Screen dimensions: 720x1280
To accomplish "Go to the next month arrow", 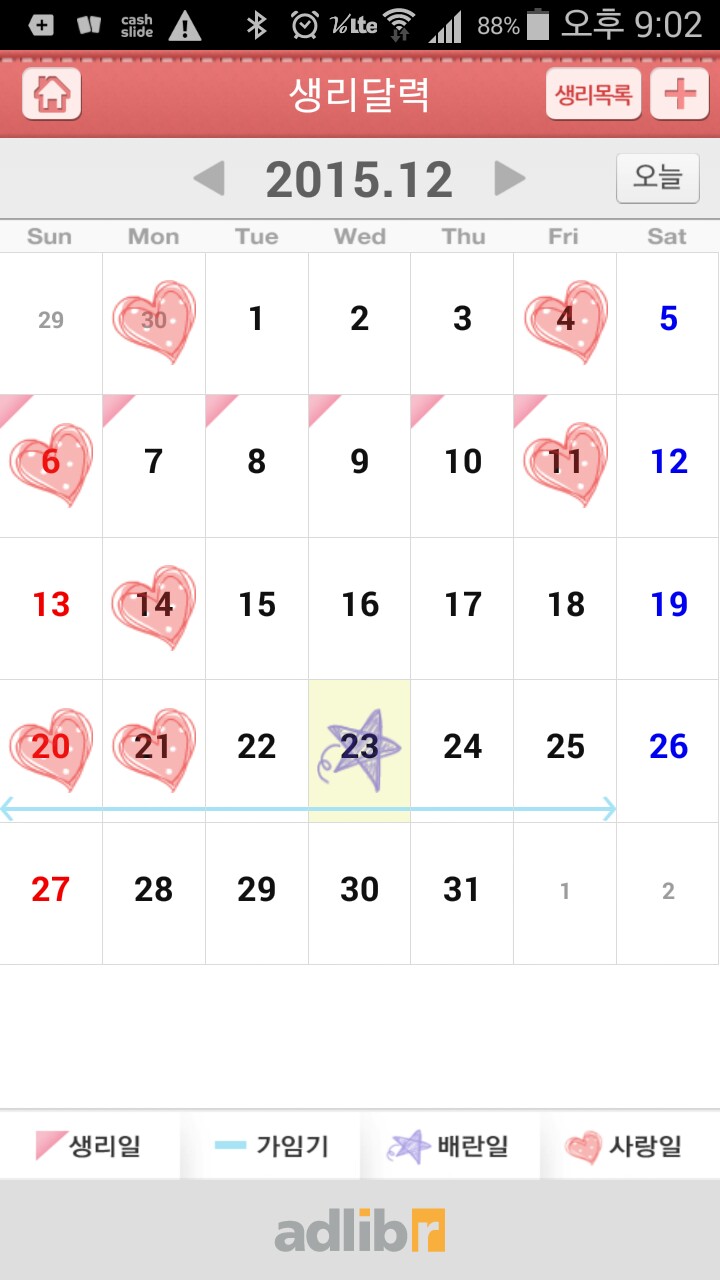I will 509,179.
